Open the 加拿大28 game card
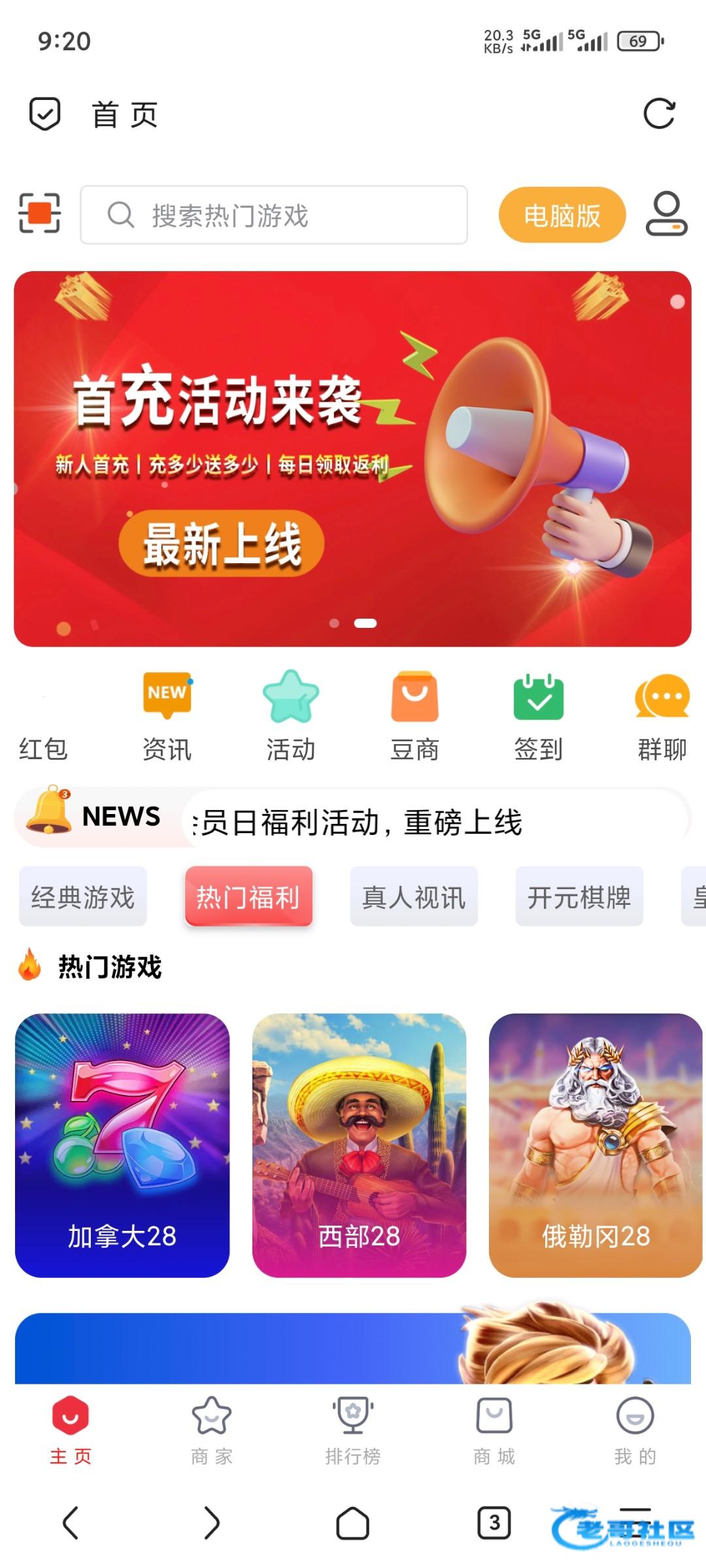The image size is (706, 1568). [122, 1145]
